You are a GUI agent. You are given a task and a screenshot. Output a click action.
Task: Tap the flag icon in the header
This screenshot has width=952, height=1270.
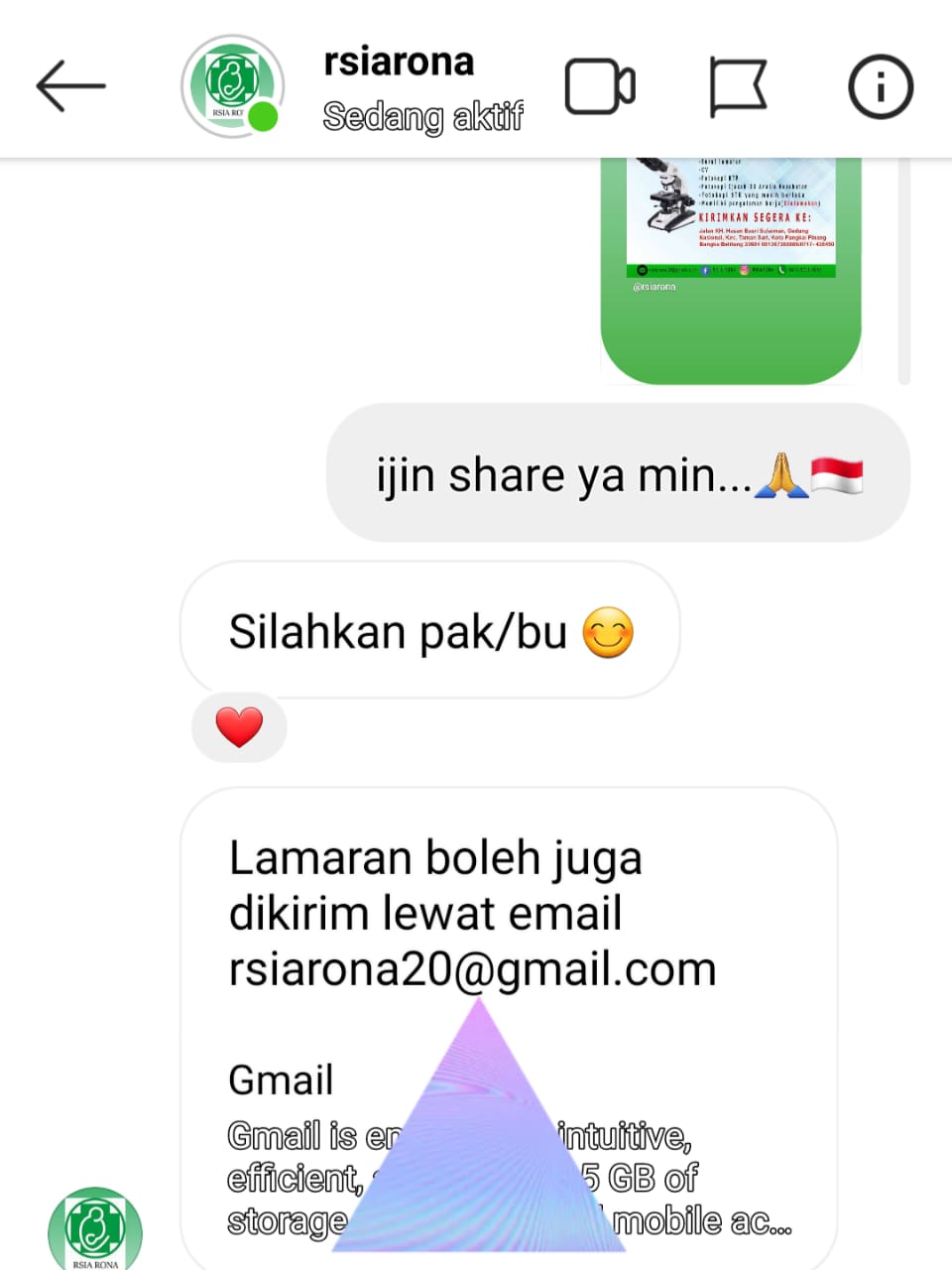point(738,87)
